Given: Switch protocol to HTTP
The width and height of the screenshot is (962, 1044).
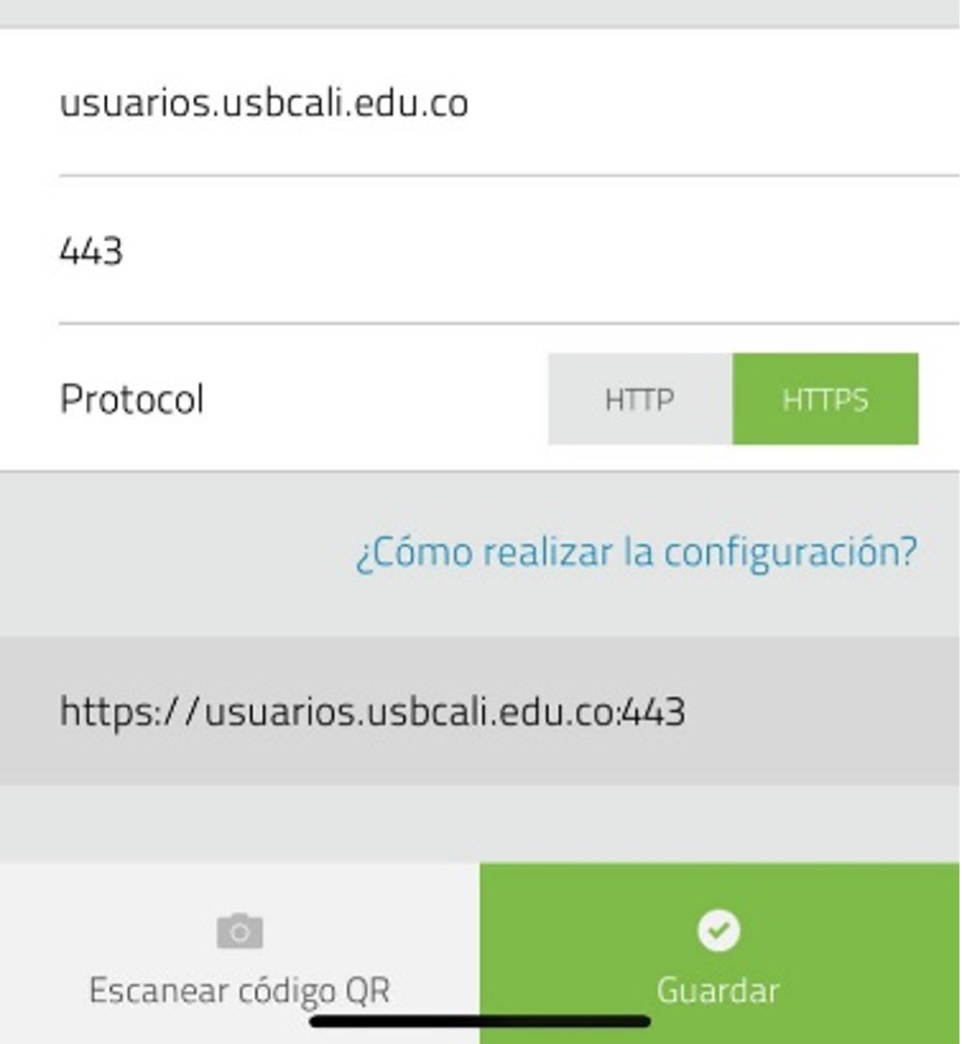Looking at the screenshot, I should (x=640, y=399).
